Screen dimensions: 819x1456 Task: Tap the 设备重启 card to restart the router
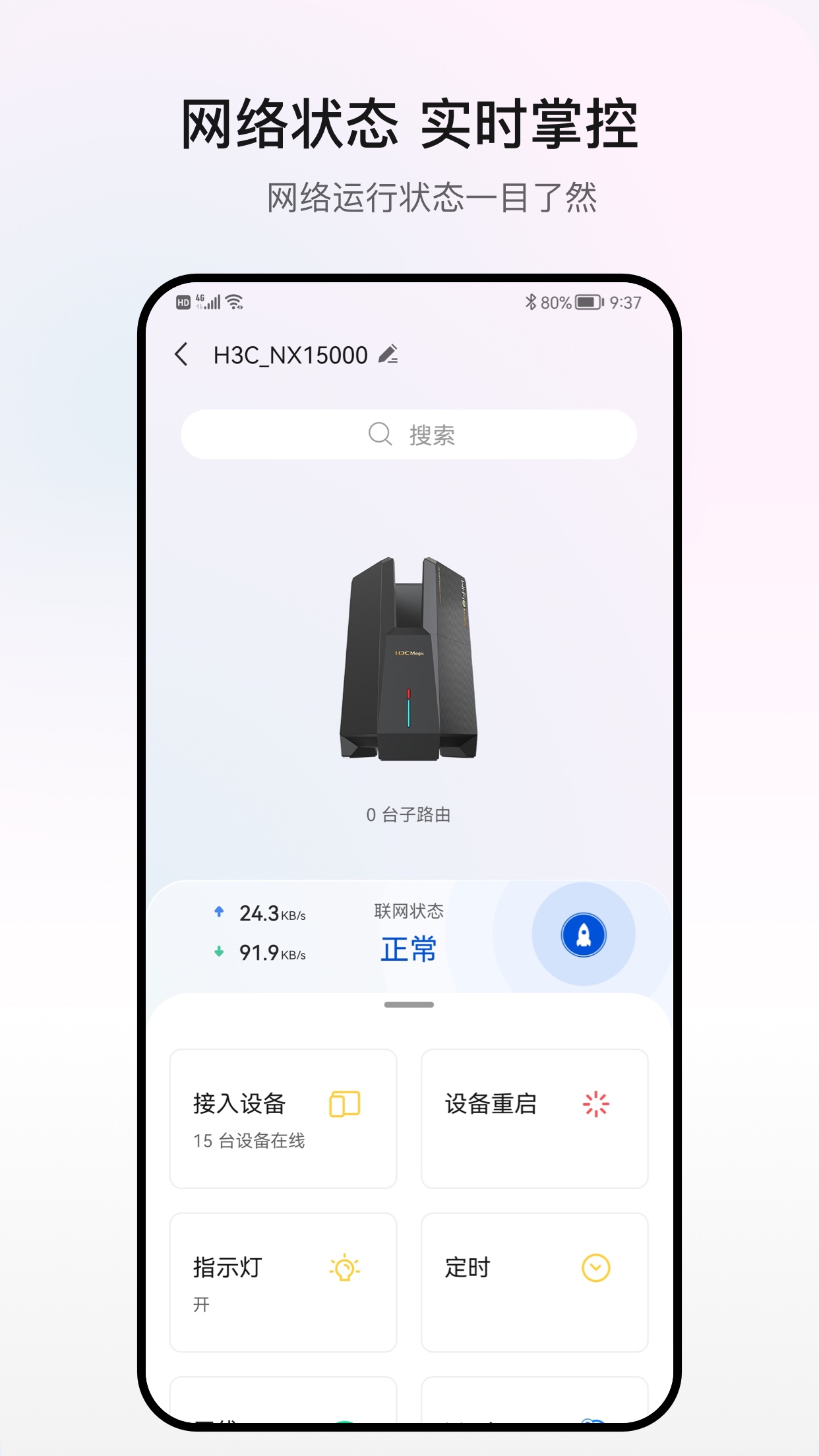tap(534, 1118)
